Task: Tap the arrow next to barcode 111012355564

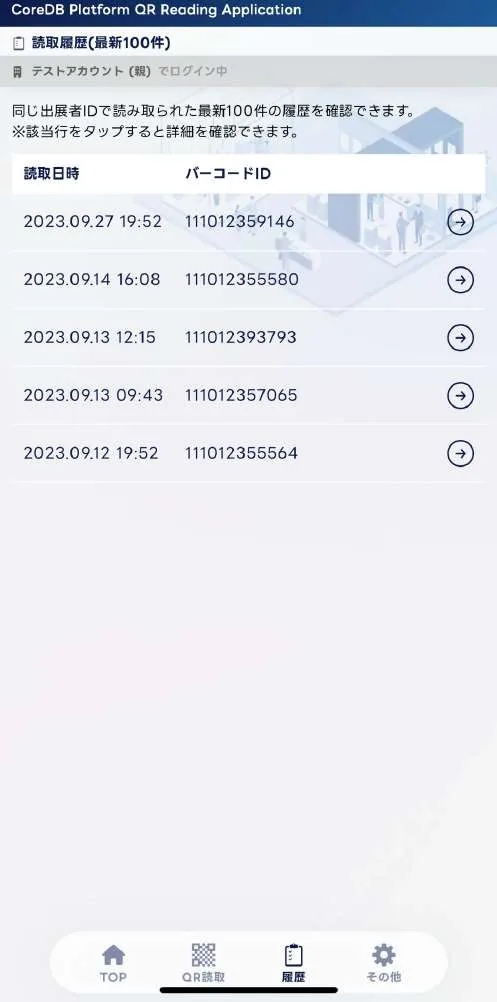Action: [x=460, y=453]
